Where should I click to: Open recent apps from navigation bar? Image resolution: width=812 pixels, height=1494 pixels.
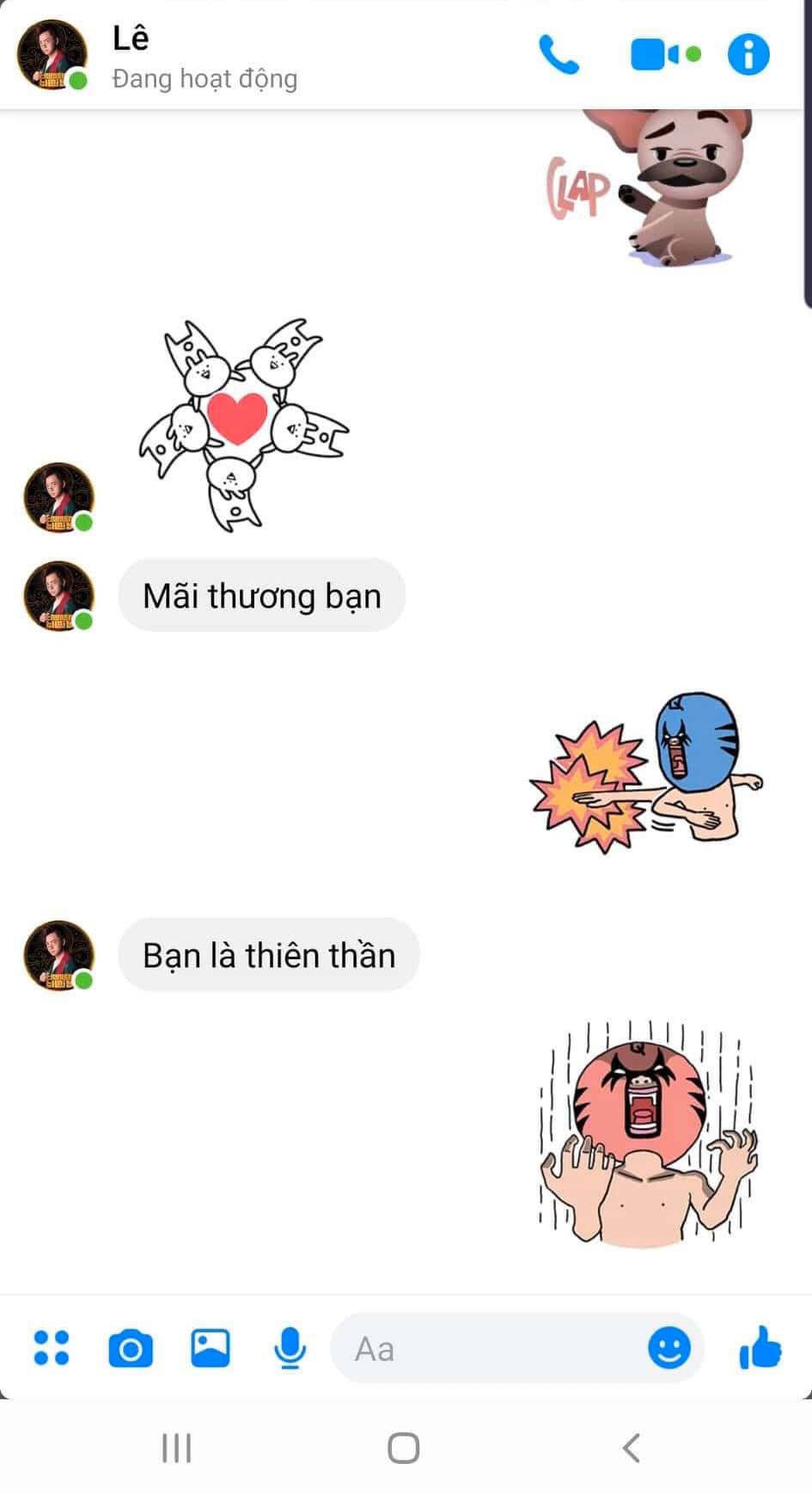tap(177, 1448)
